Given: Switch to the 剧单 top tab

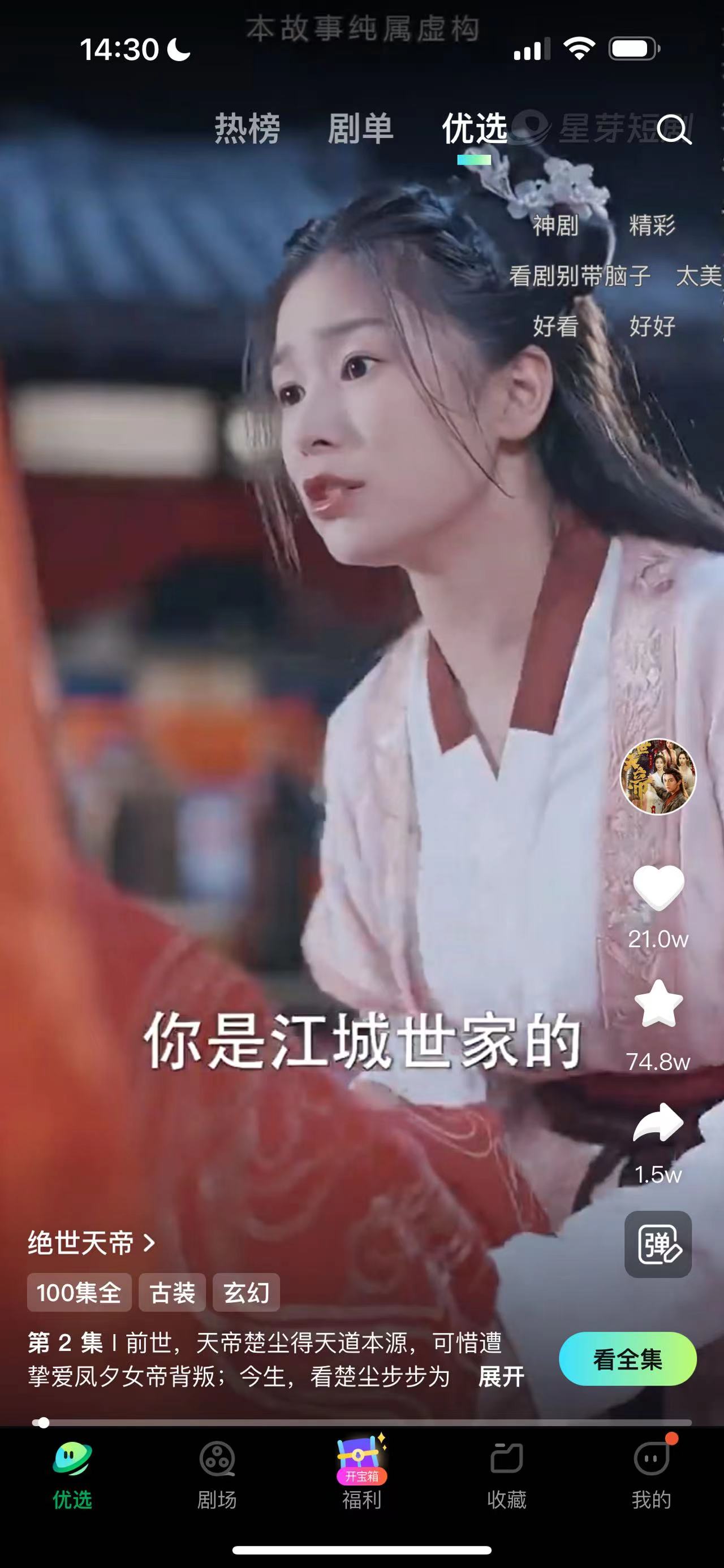Looking at the screenshot, I should coord(360,129).
